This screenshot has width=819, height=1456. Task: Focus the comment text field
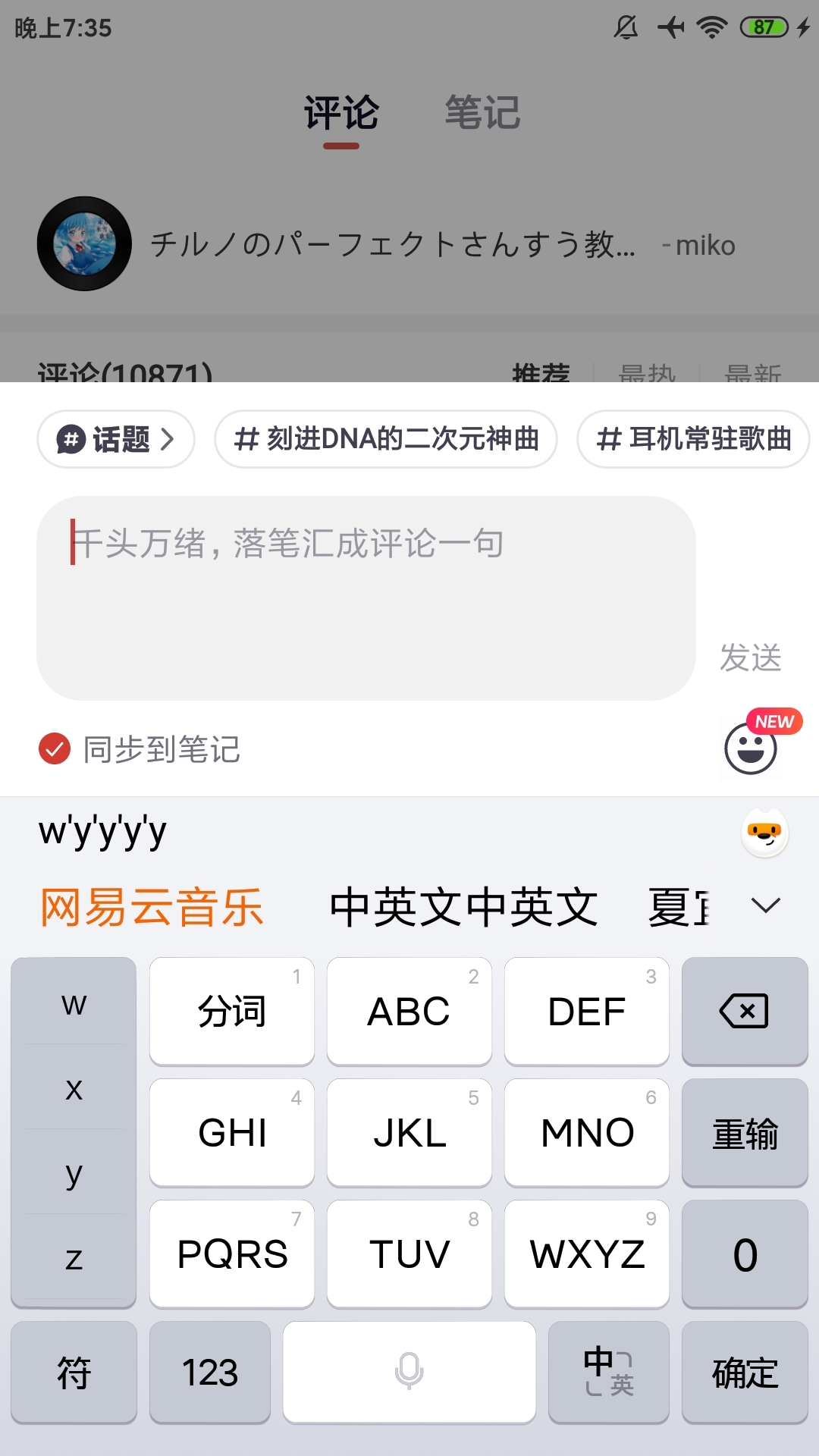366,598
